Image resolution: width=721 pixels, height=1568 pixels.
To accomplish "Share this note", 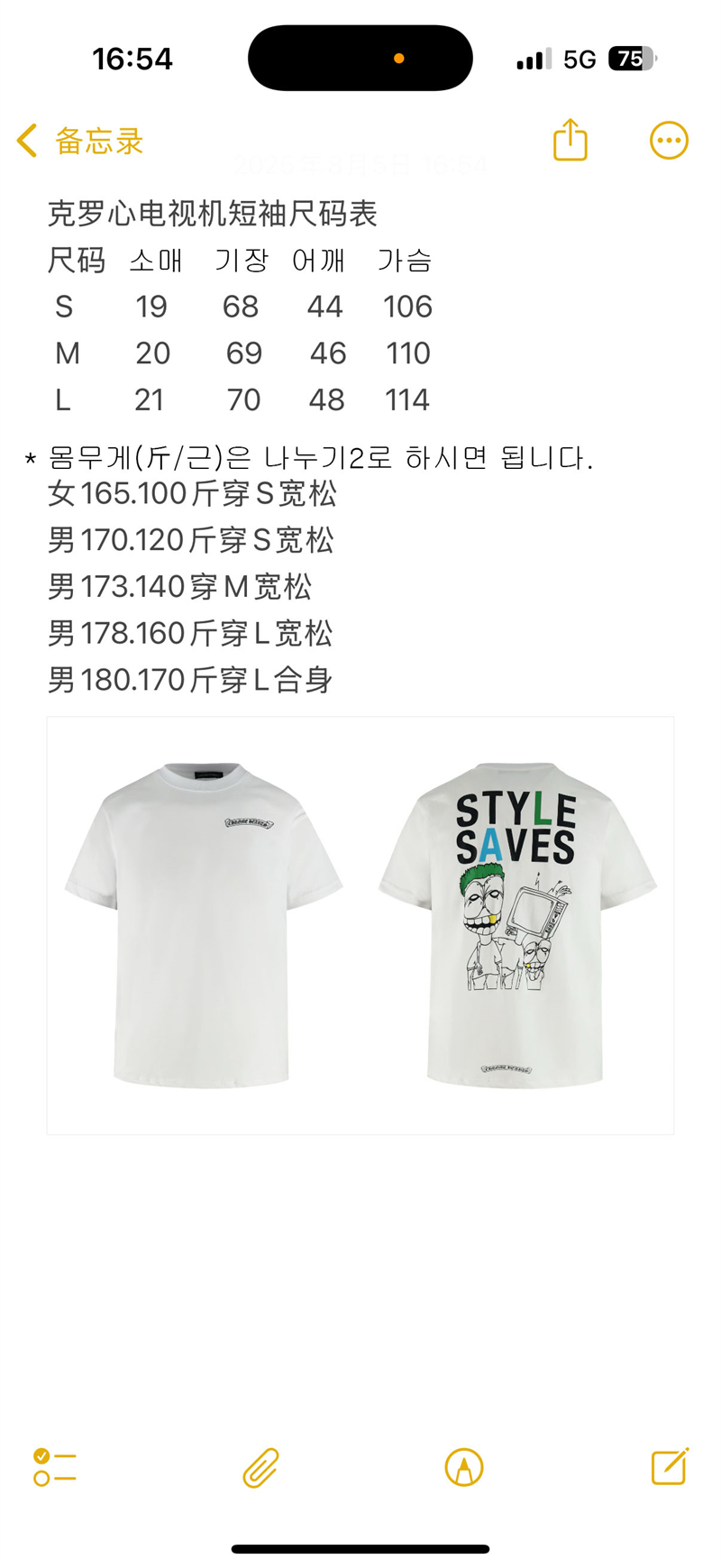I will tap(570, 141).
